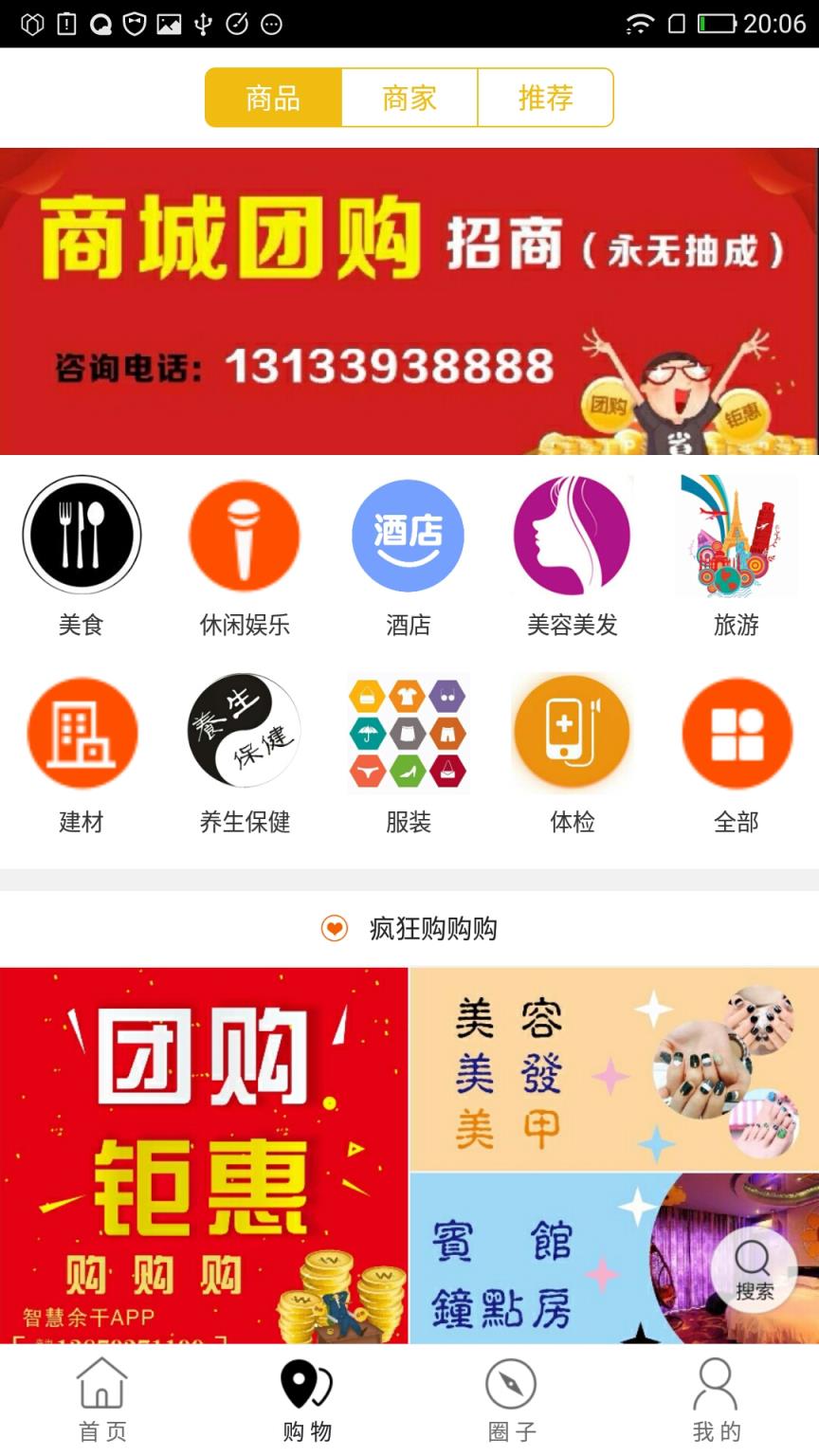Tap the orange heart beside 疯狂购购购
This screenshot has height=1456, width=819.
click(335, 930)
